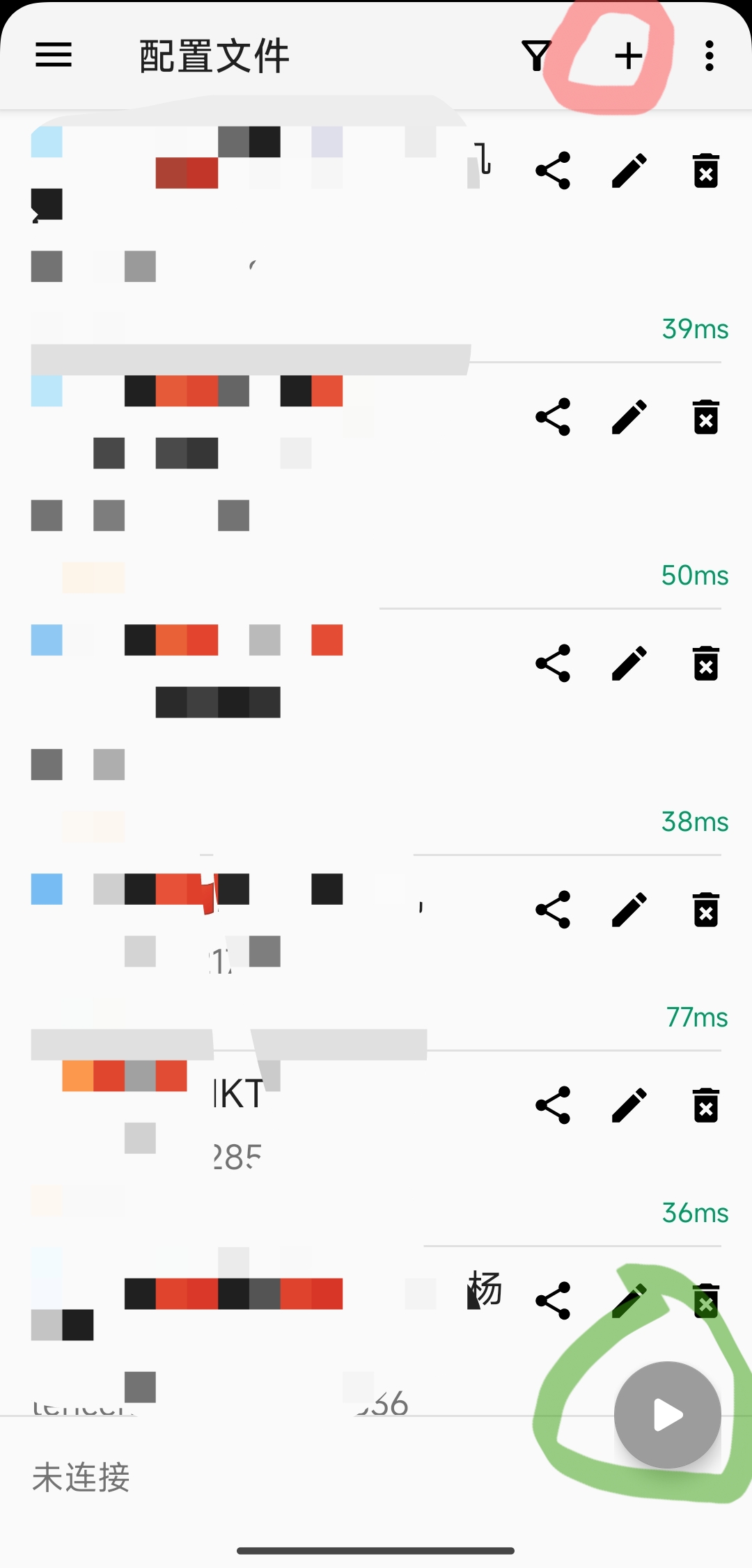Share the first profile in the list

point(554,171)
